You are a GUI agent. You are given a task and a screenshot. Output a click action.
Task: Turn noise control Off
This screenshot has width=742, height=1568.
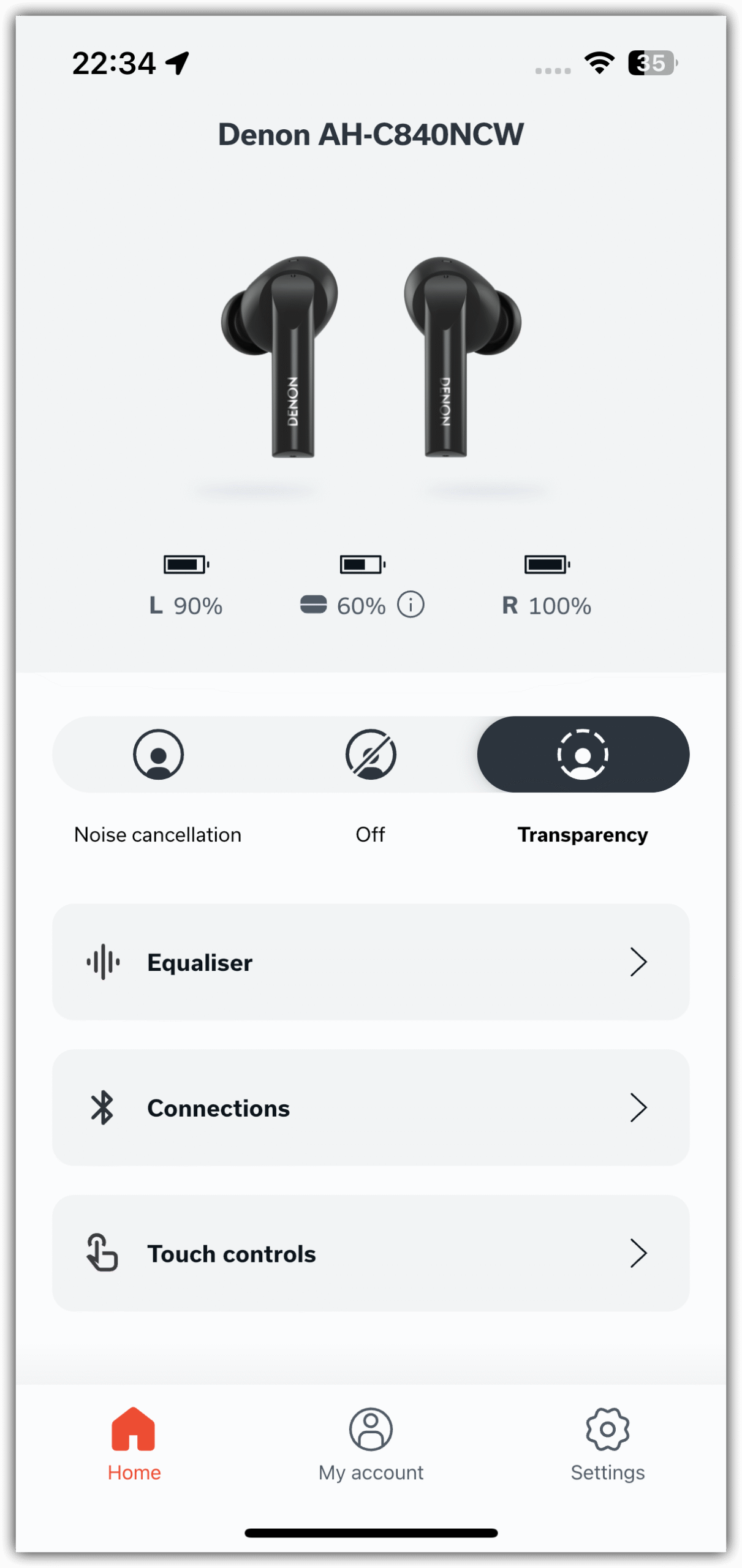click(371, 754)
